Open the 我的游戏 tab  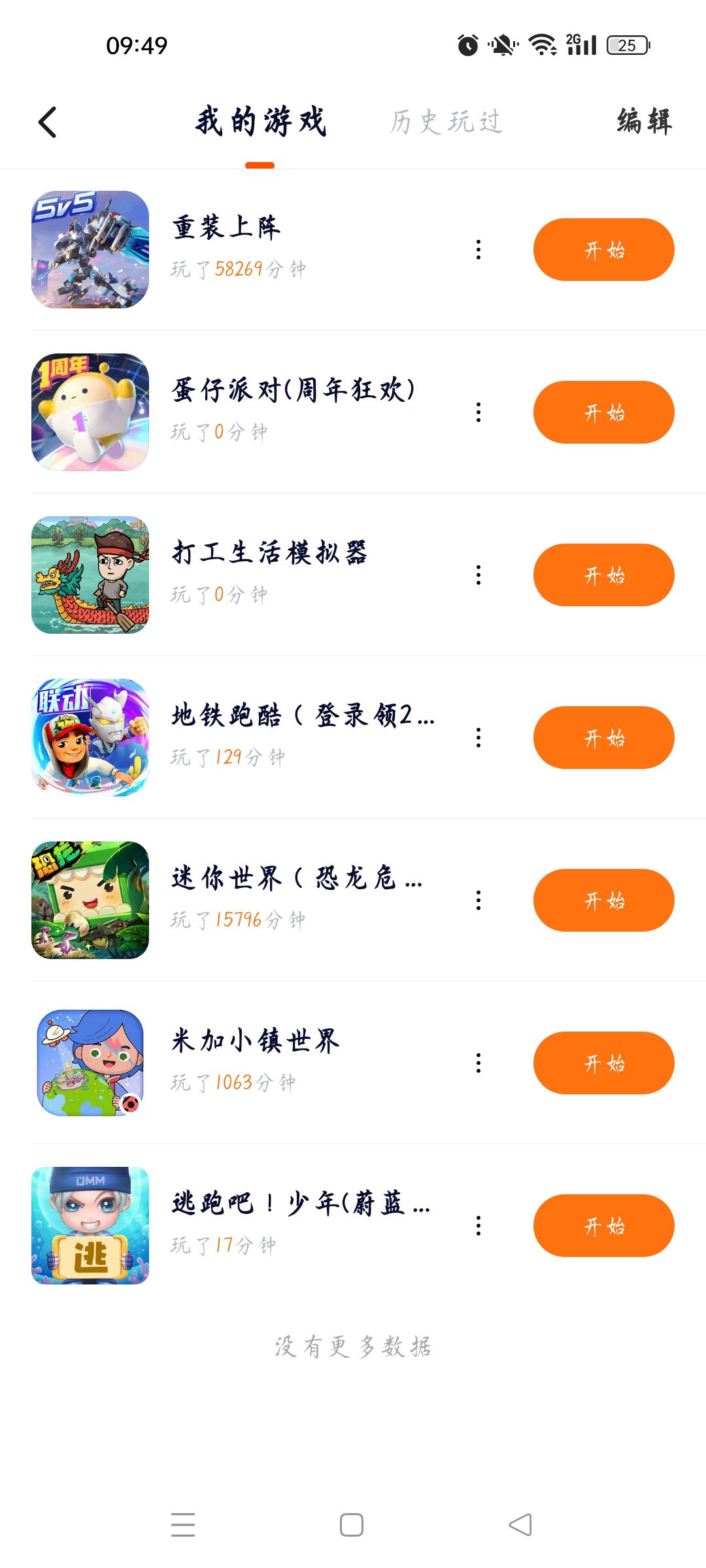pos(260,122)
